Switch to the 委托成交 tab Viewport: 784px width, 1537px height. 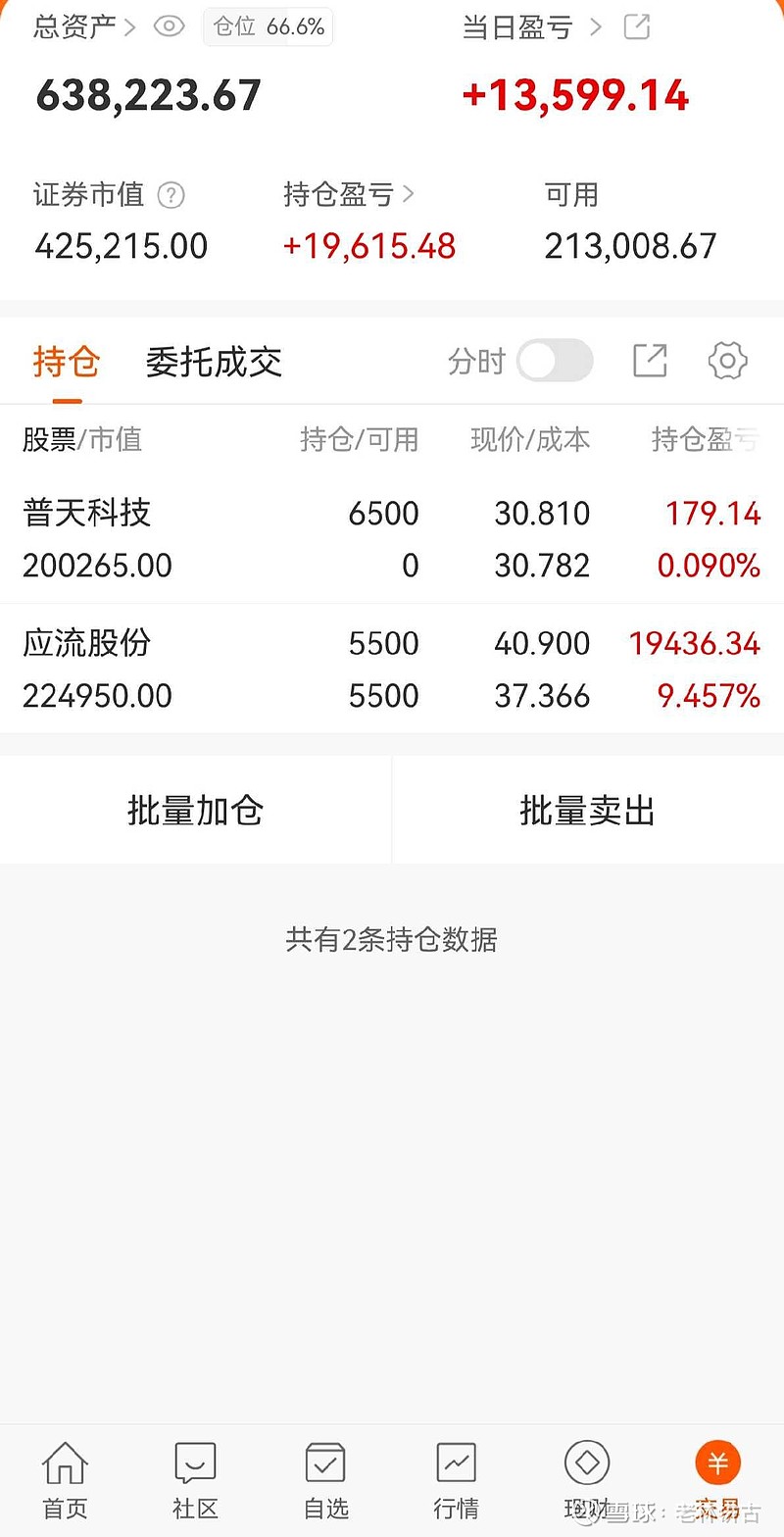click(214, 363)
